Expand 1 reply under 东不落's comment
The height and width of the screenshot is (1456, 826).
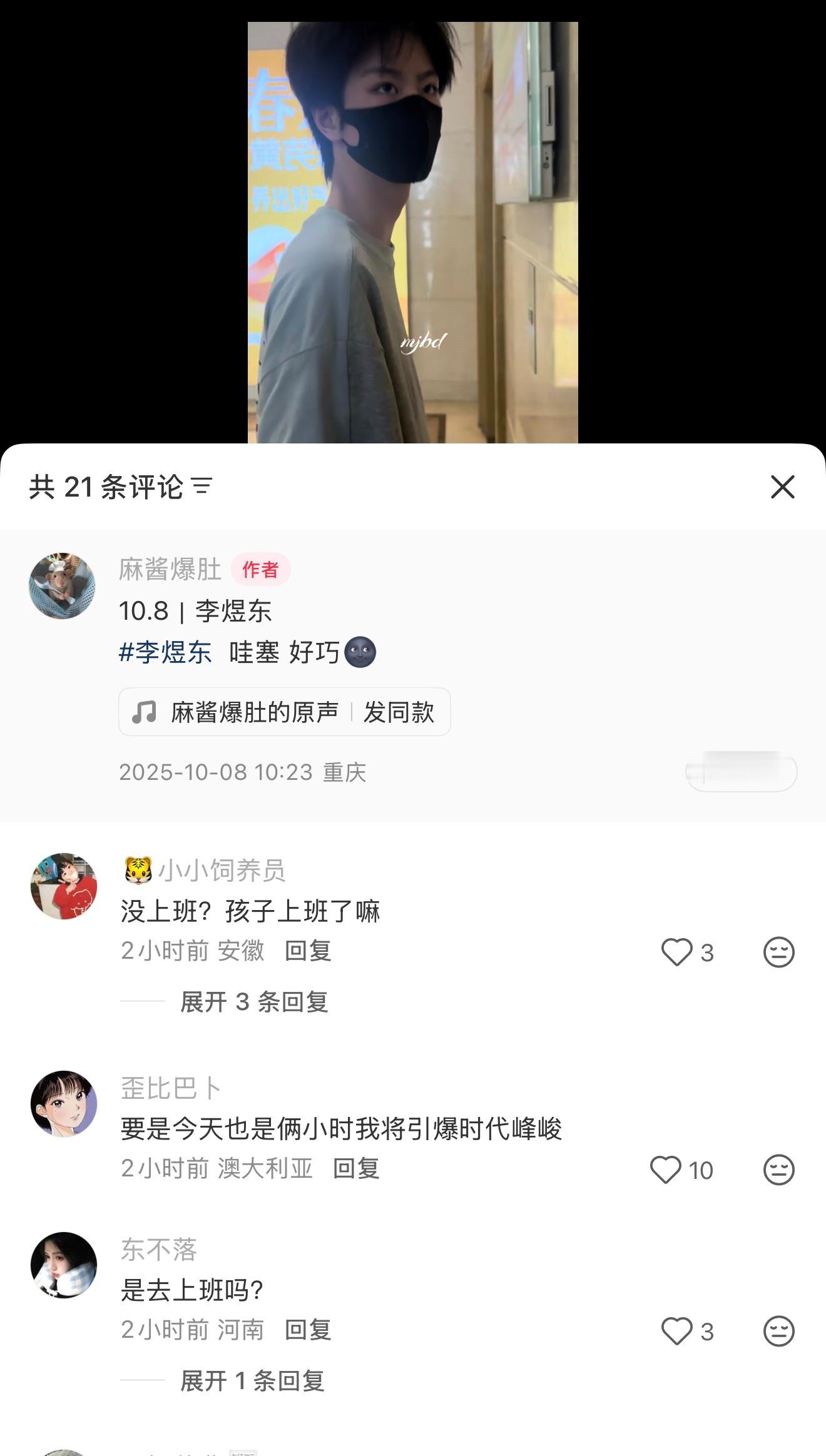click(252, 1381)
